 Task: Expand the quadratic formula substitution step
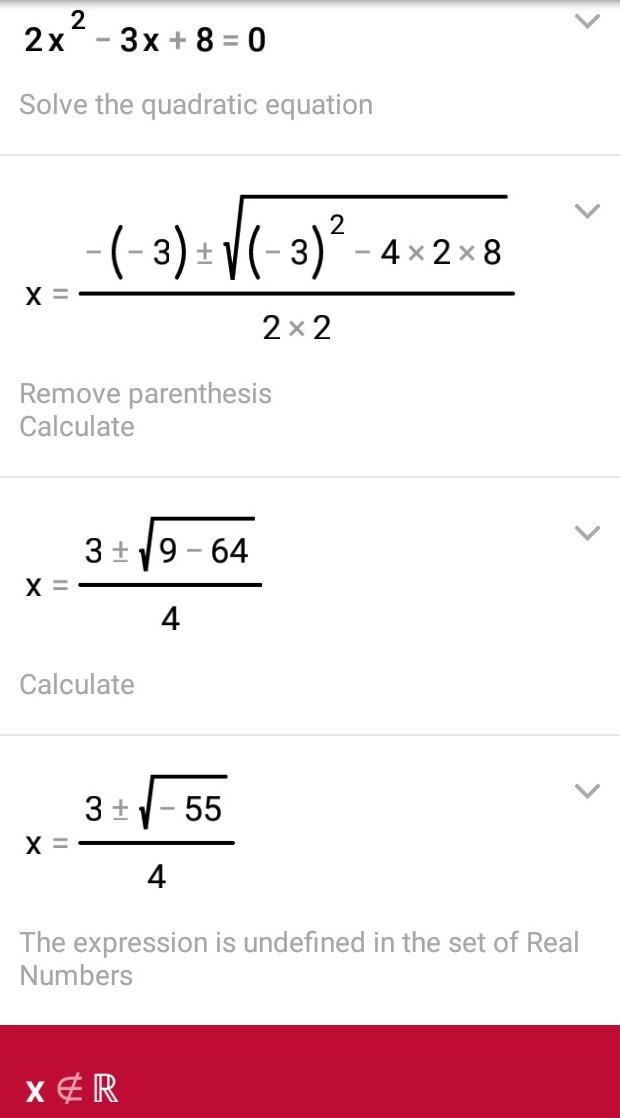point(588,211)
